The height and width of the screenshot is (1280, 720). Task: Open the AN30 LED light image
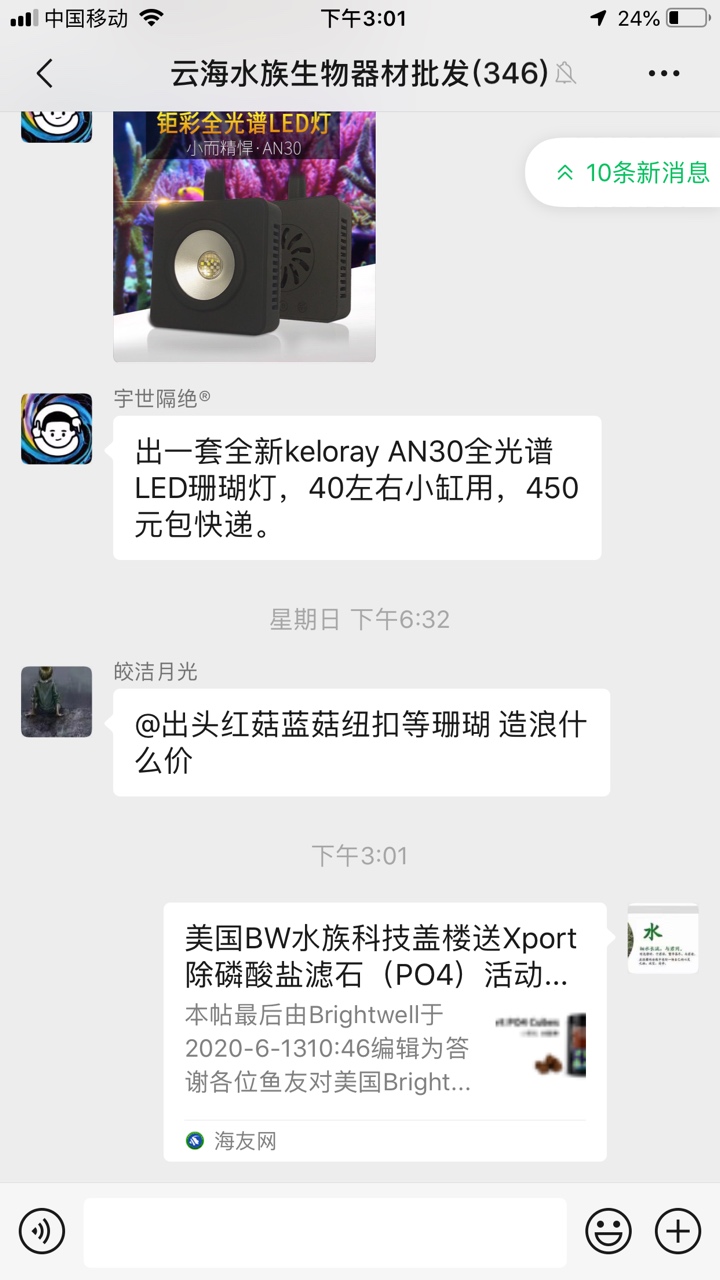[x=244, y=235]
